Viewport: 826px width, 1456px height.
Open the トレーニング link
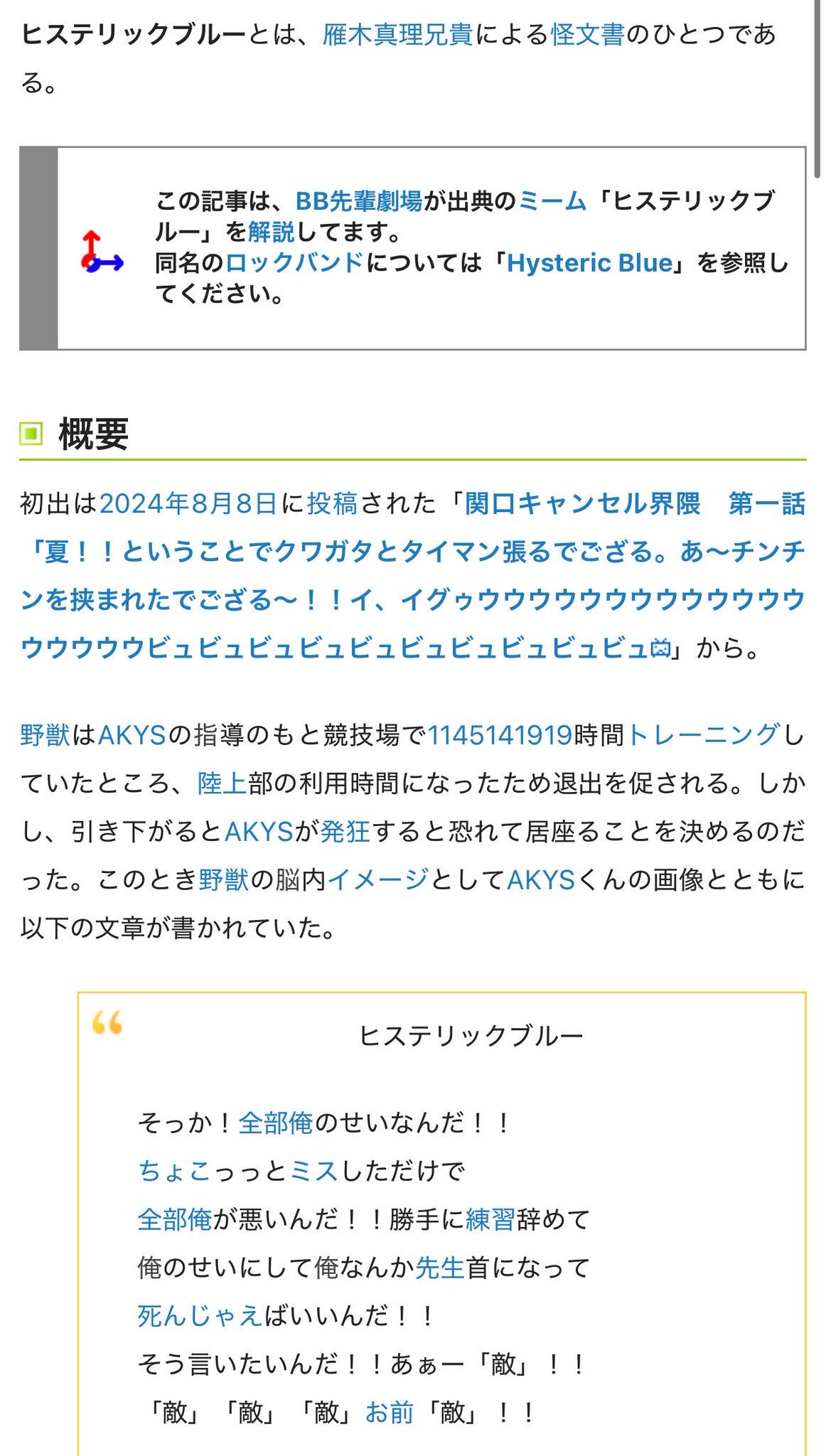point(704,734)
